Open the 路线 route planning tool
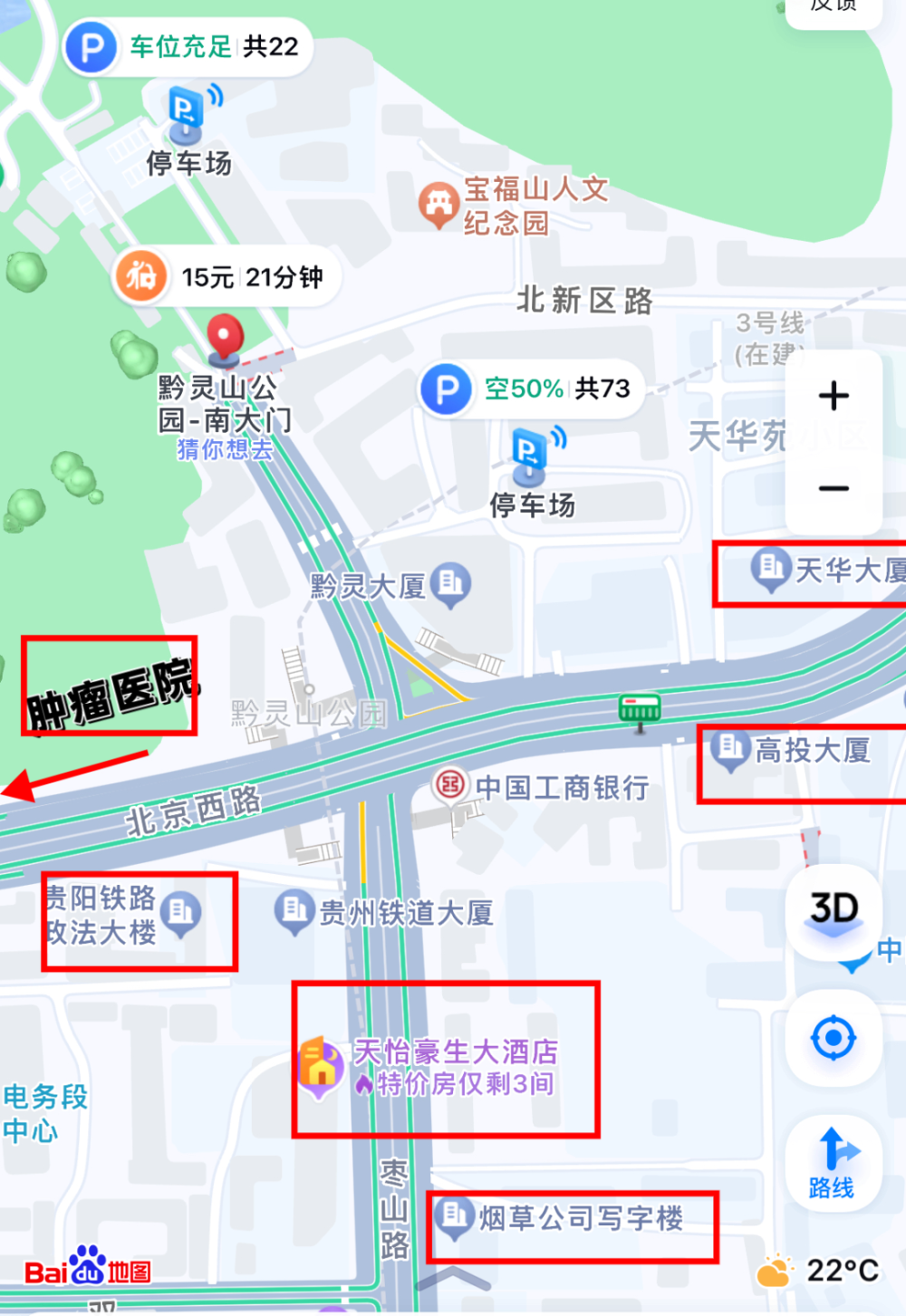This screenshot has width=906, height=1316. pyautogui.click(x=833, y=1162)
